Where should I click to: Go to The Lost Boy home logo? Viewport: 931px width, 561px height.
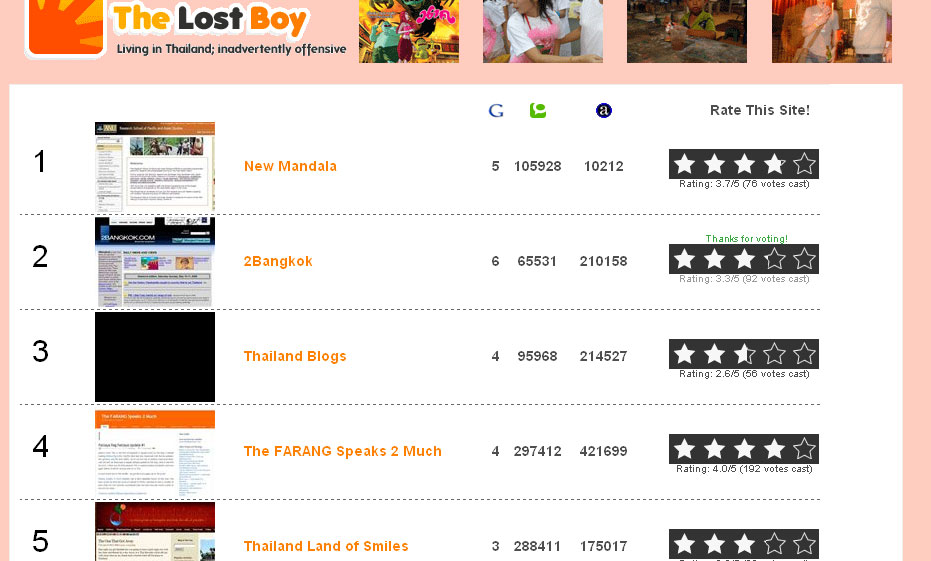(185, 28)
